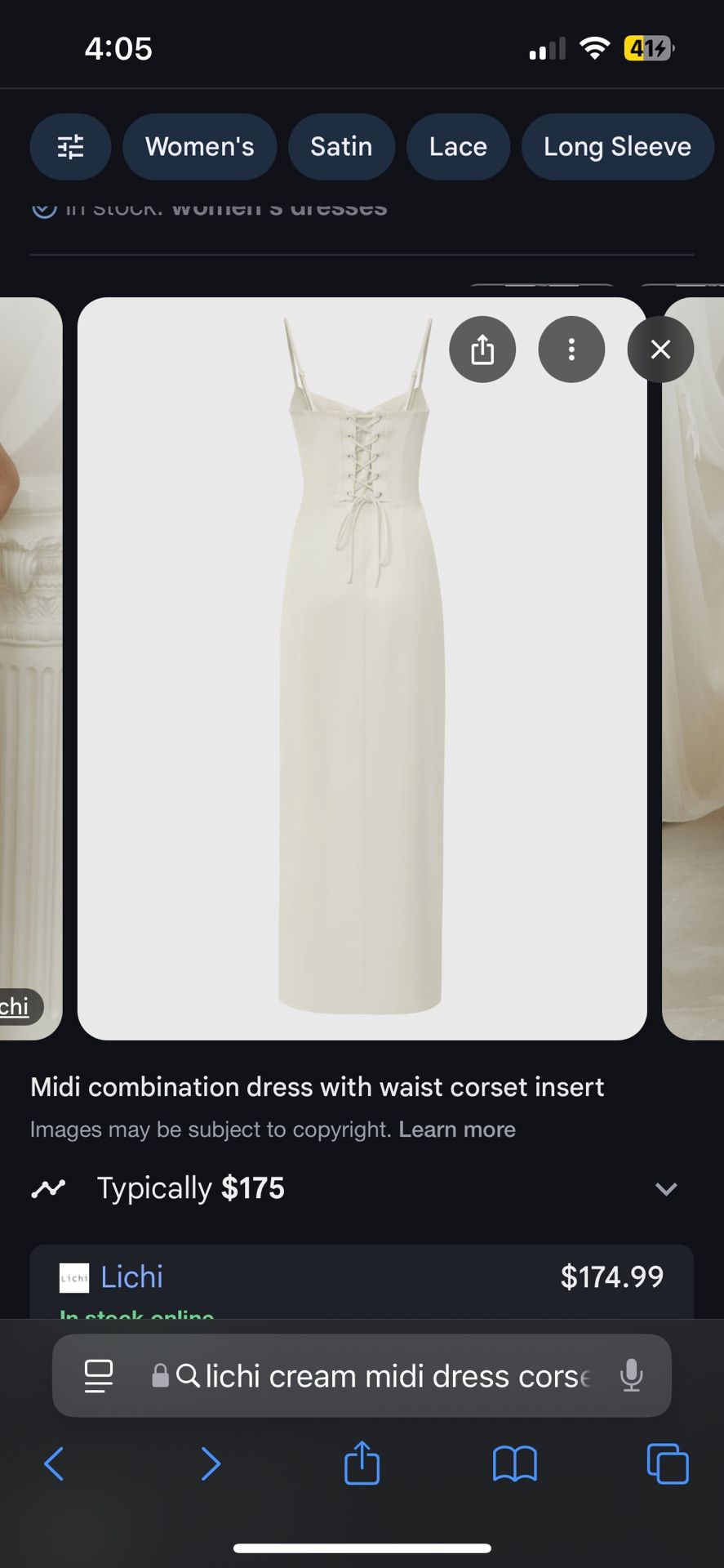Visit the Lichi store link
The width and height of the screenshot is (724, 1568).
tap(131, 1276)
